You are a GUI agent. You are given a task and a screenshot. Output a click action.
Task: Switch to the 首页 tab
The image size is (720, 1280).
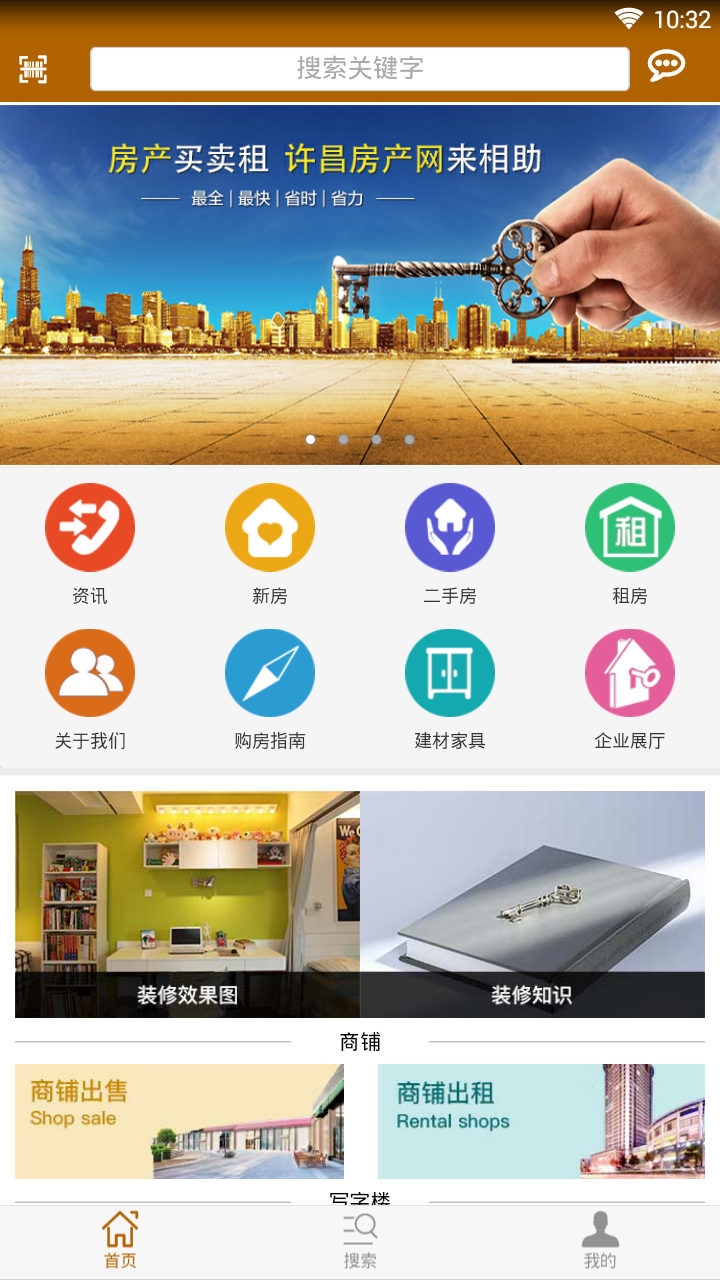[x=120, y=1242]
